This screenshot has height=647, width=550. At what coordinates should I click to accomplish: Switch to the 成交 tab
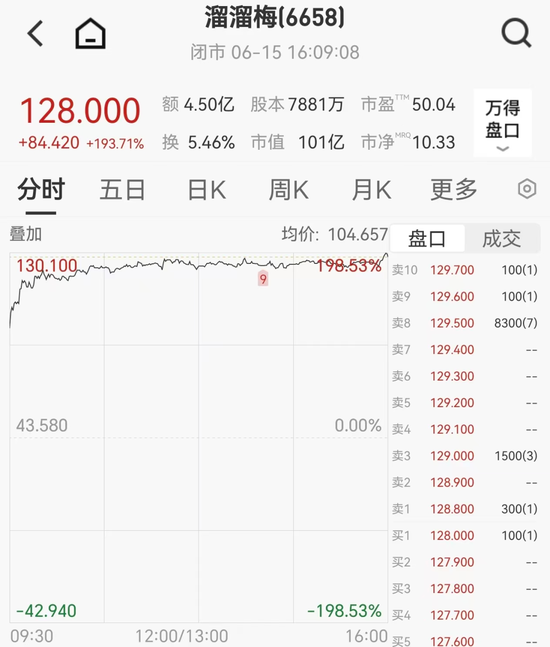[502, 238]
